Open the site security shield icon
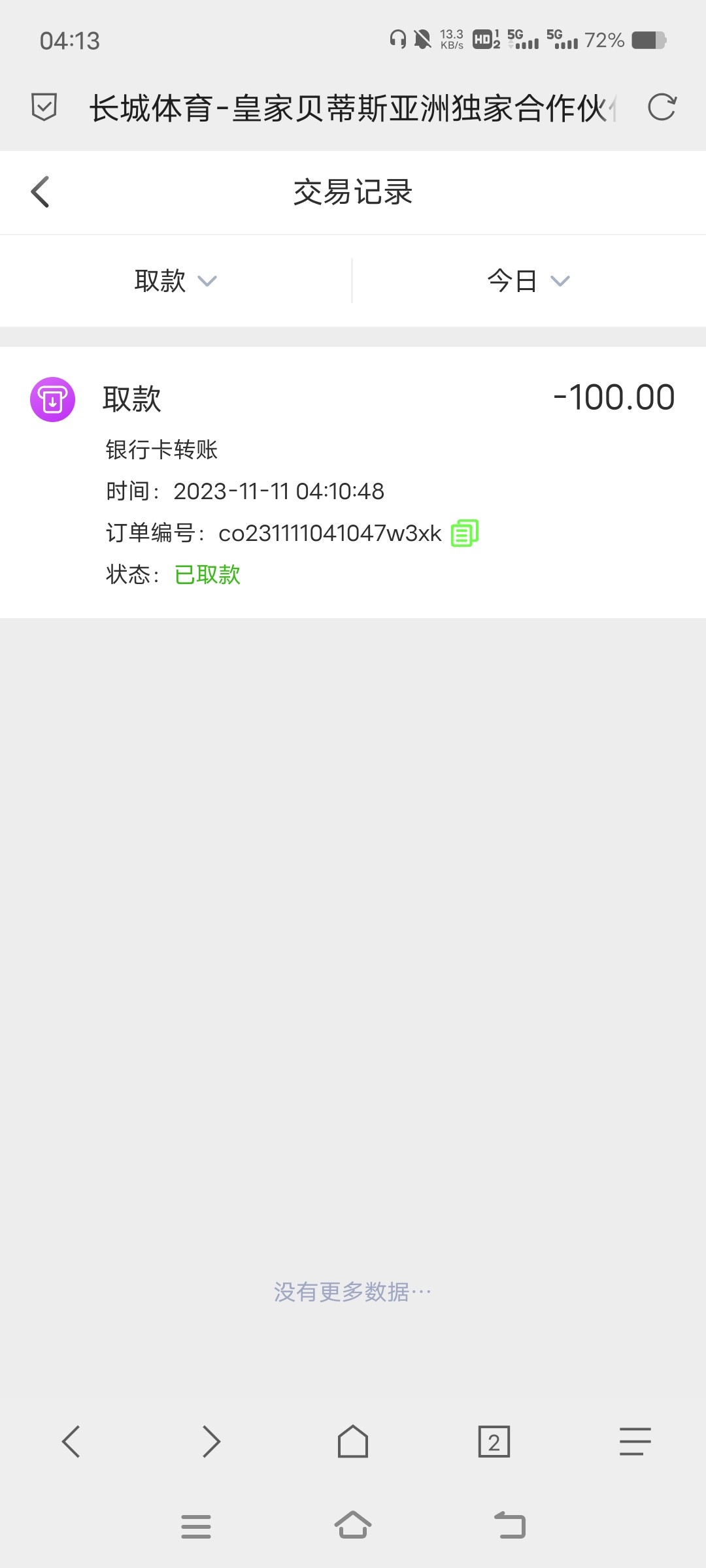 tap(44, 107)
